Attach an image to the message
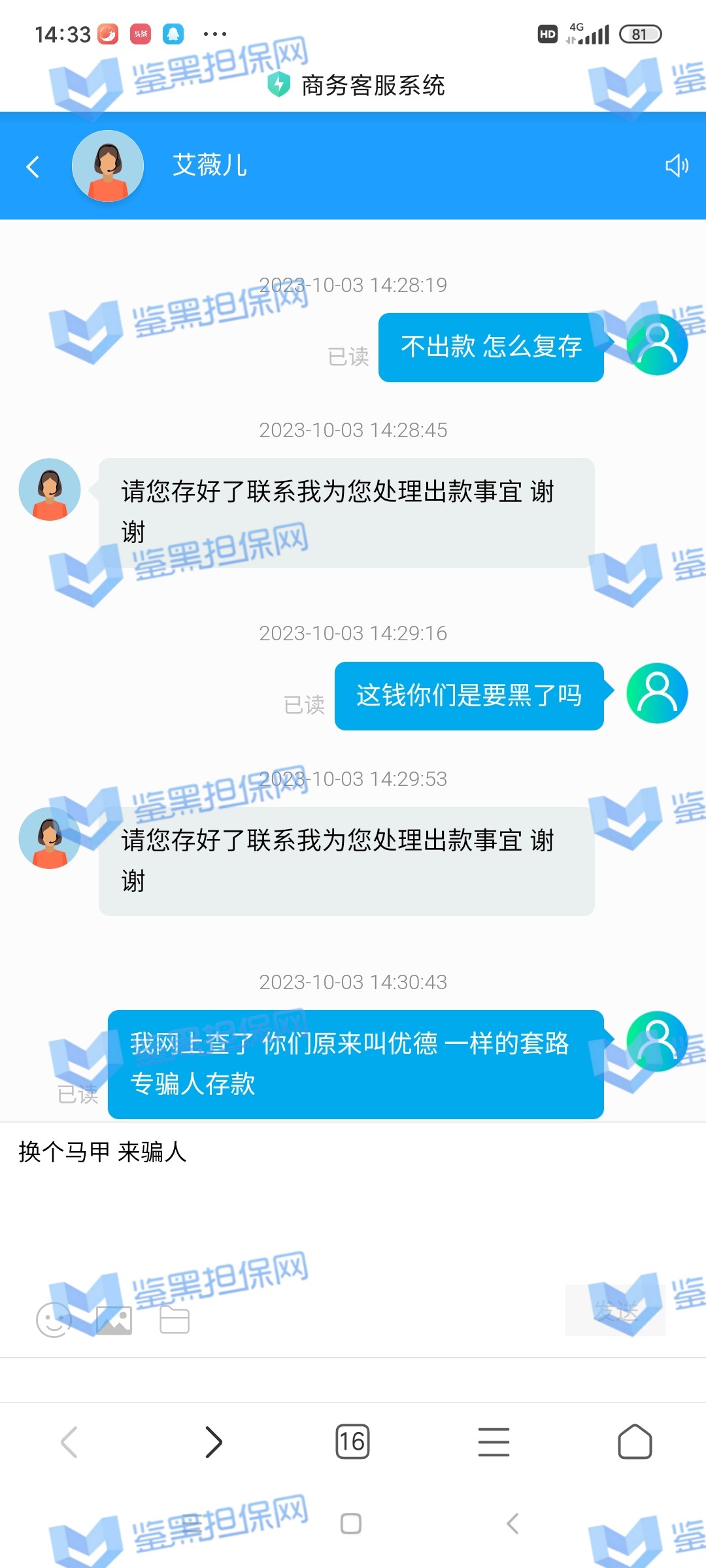 coord(114,1320)
